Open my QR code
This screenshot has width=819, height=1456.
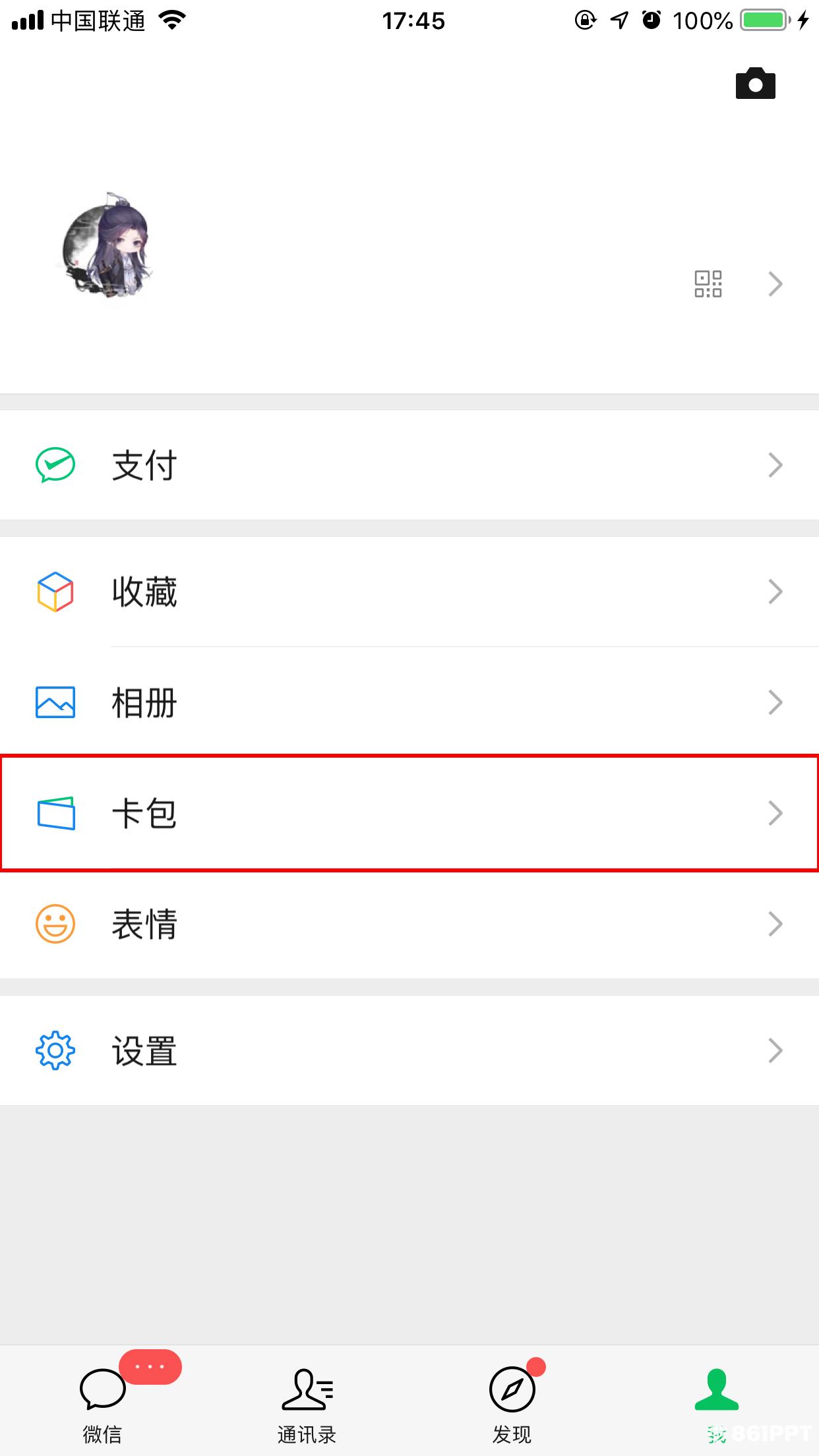click(x=708, y=284)
